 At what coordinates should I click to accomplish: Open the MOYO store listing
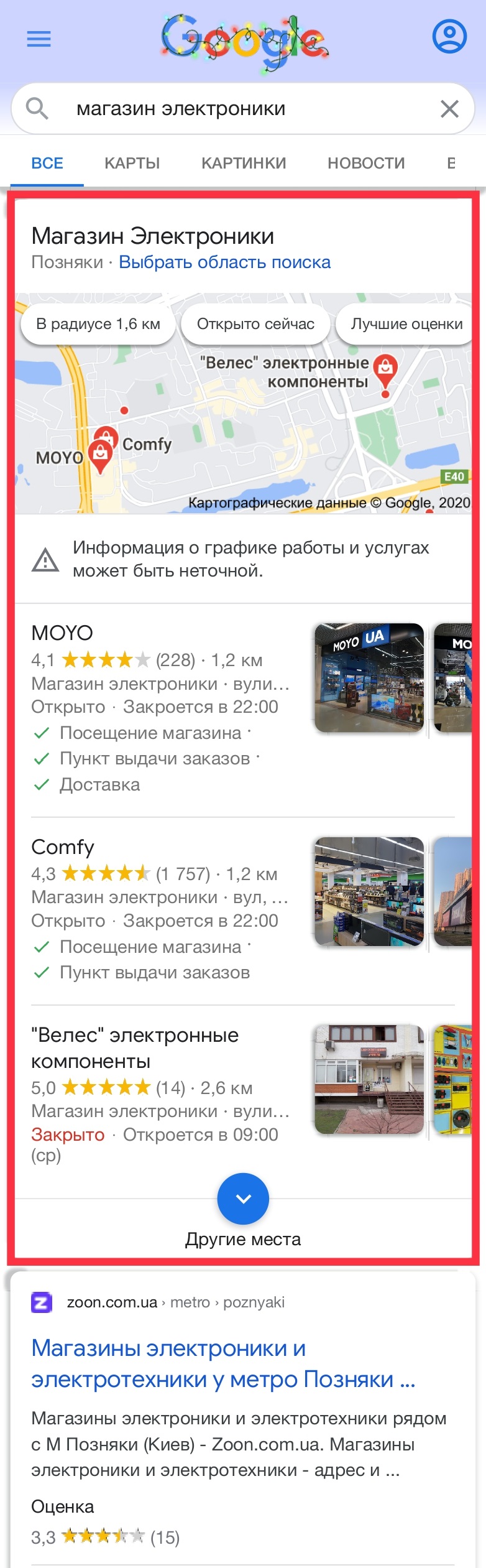[x=62, y=633]
